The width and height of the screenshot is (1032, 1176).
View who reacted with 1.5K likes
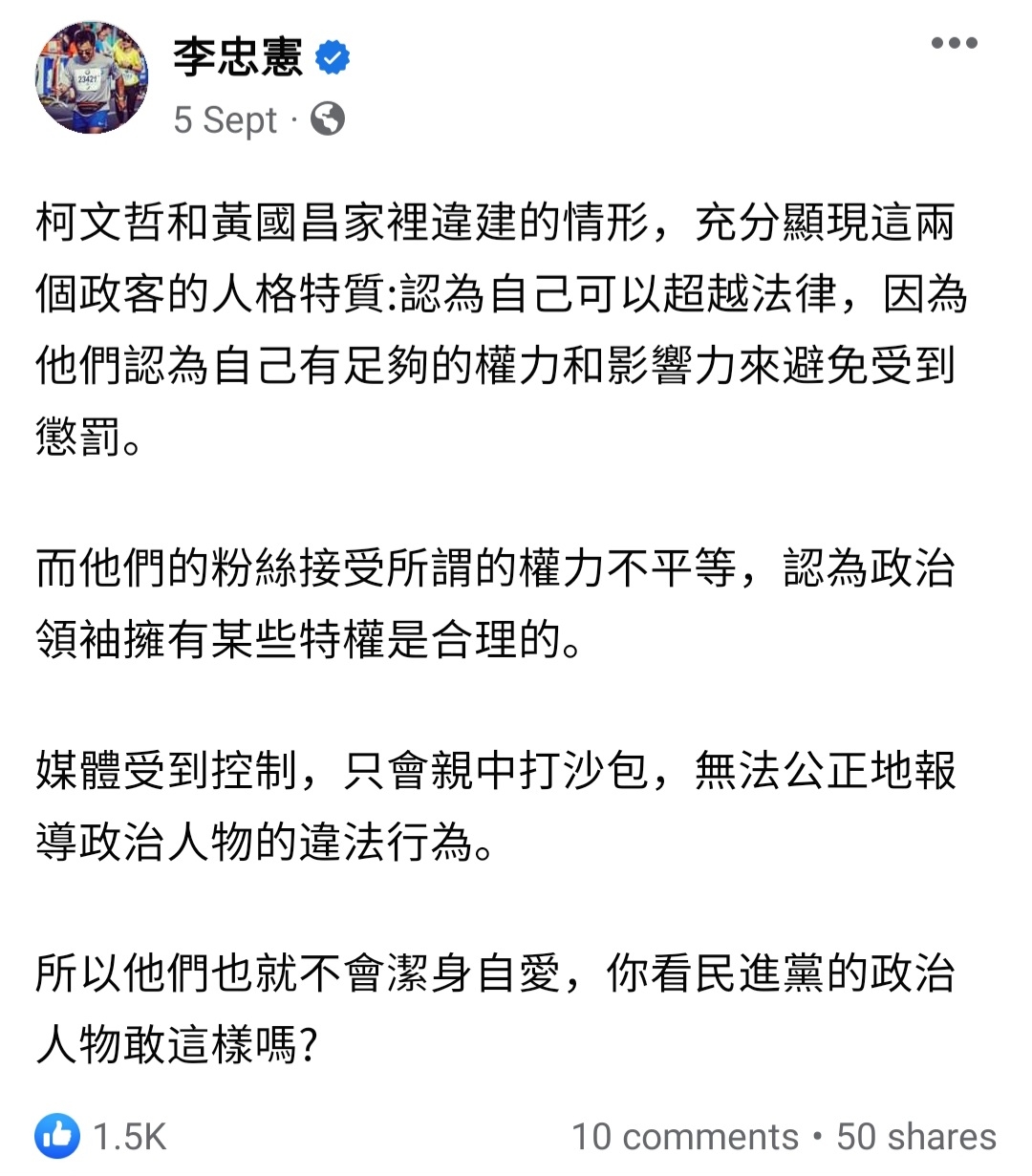tap(102, 1137)
